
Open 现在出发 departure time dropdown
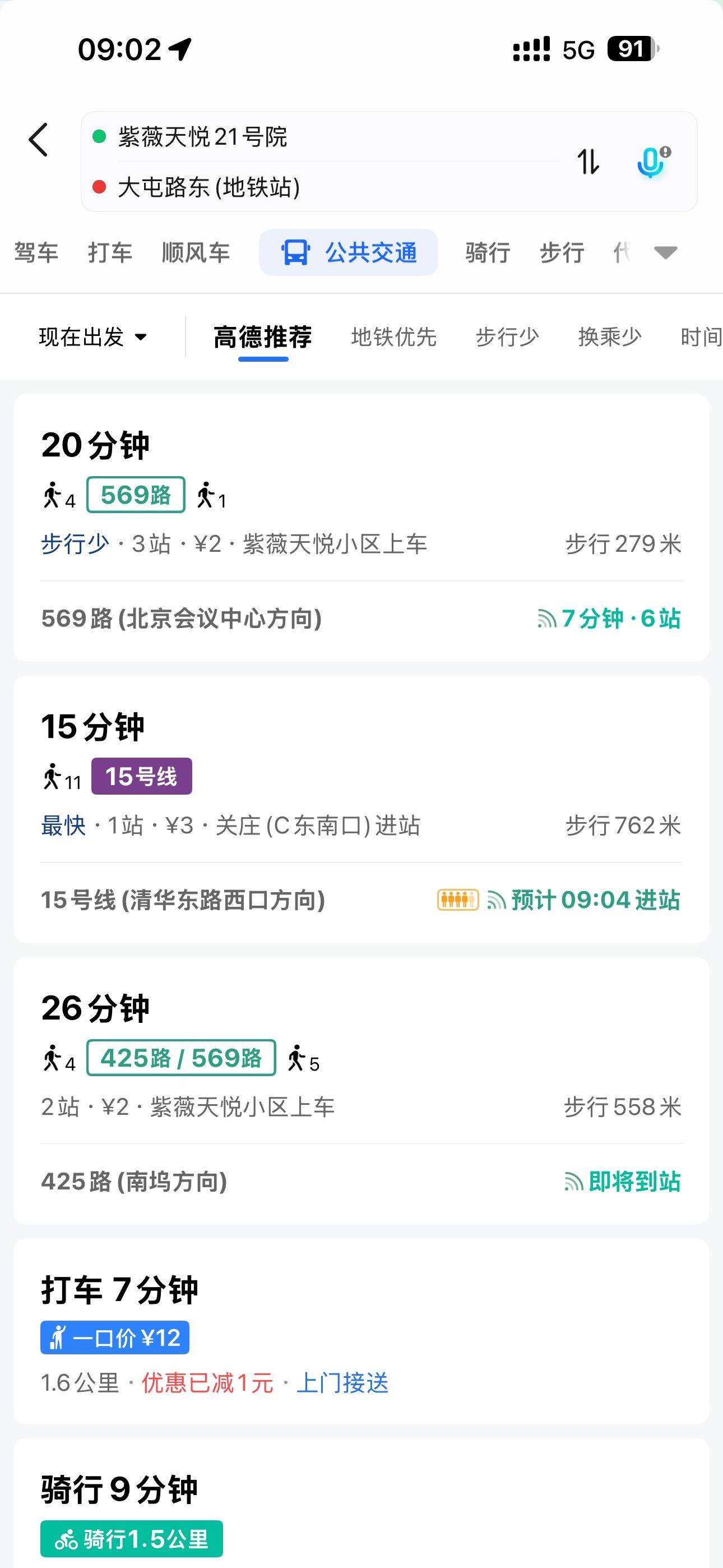click(x=92, y=336)
